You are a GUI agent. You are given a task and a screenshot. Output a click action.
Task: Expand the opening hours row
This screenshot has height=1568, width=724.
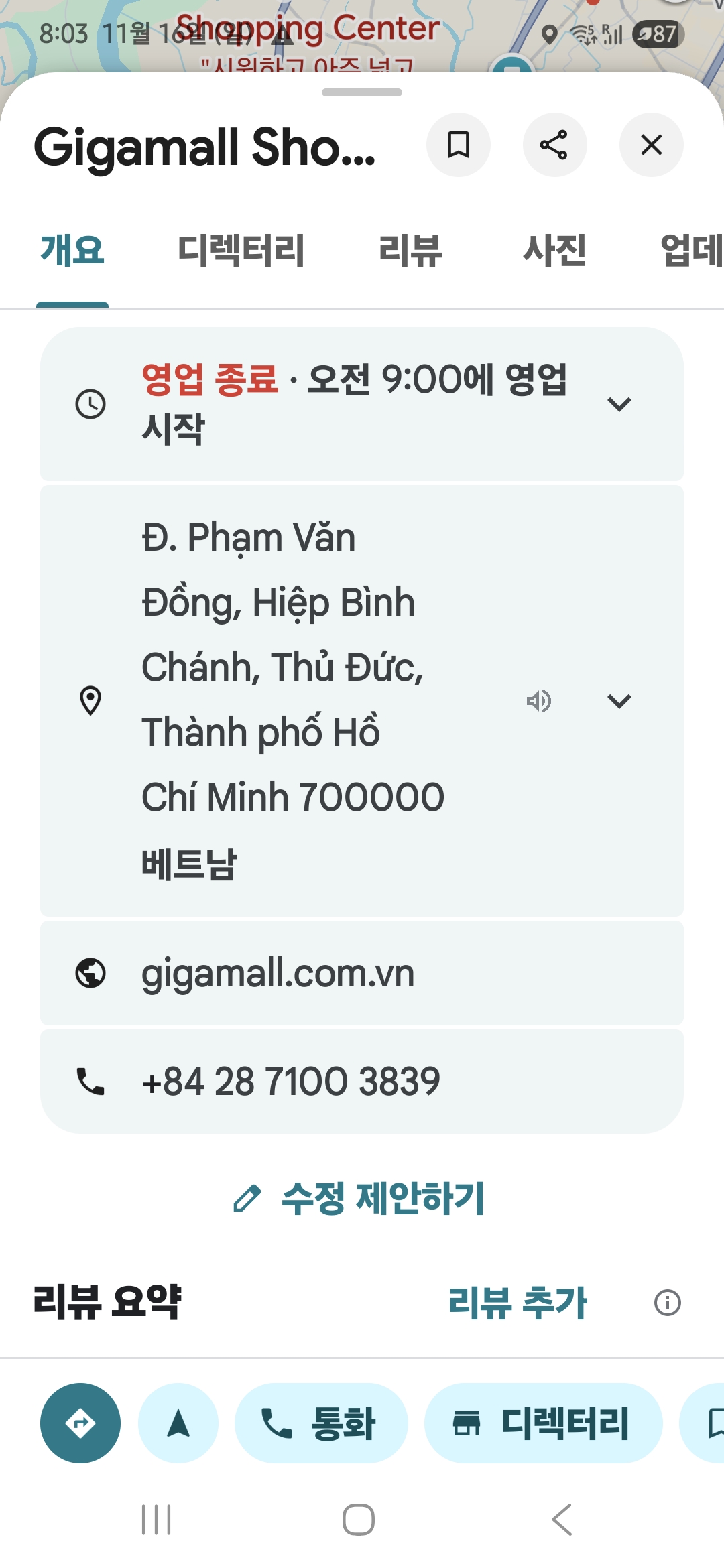(x=619, y=404)
